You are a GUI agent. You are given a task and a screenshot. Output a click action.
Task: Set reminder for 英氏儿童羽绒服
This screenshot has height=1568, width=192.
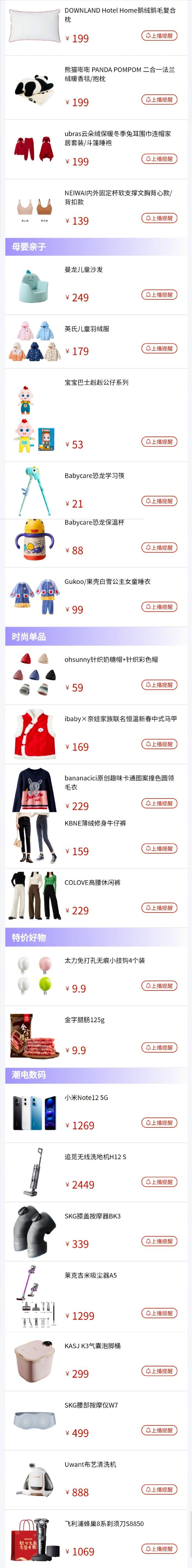(x=159, y=349)
